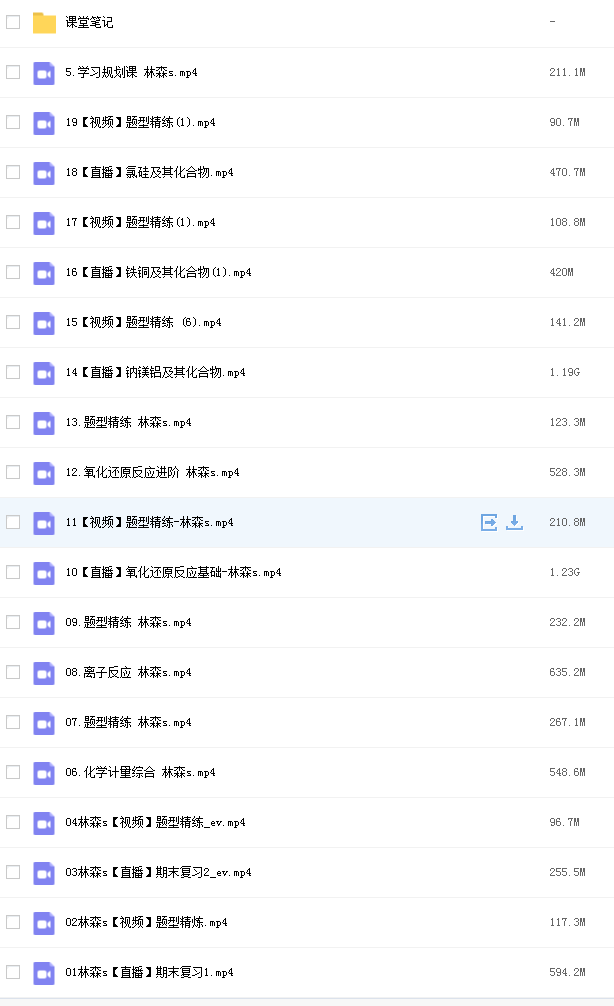The height and width of the screenshot is (1006, 614).
Task: Open 19【视频】题型精练(1).mp4
Action: point(141,123)
